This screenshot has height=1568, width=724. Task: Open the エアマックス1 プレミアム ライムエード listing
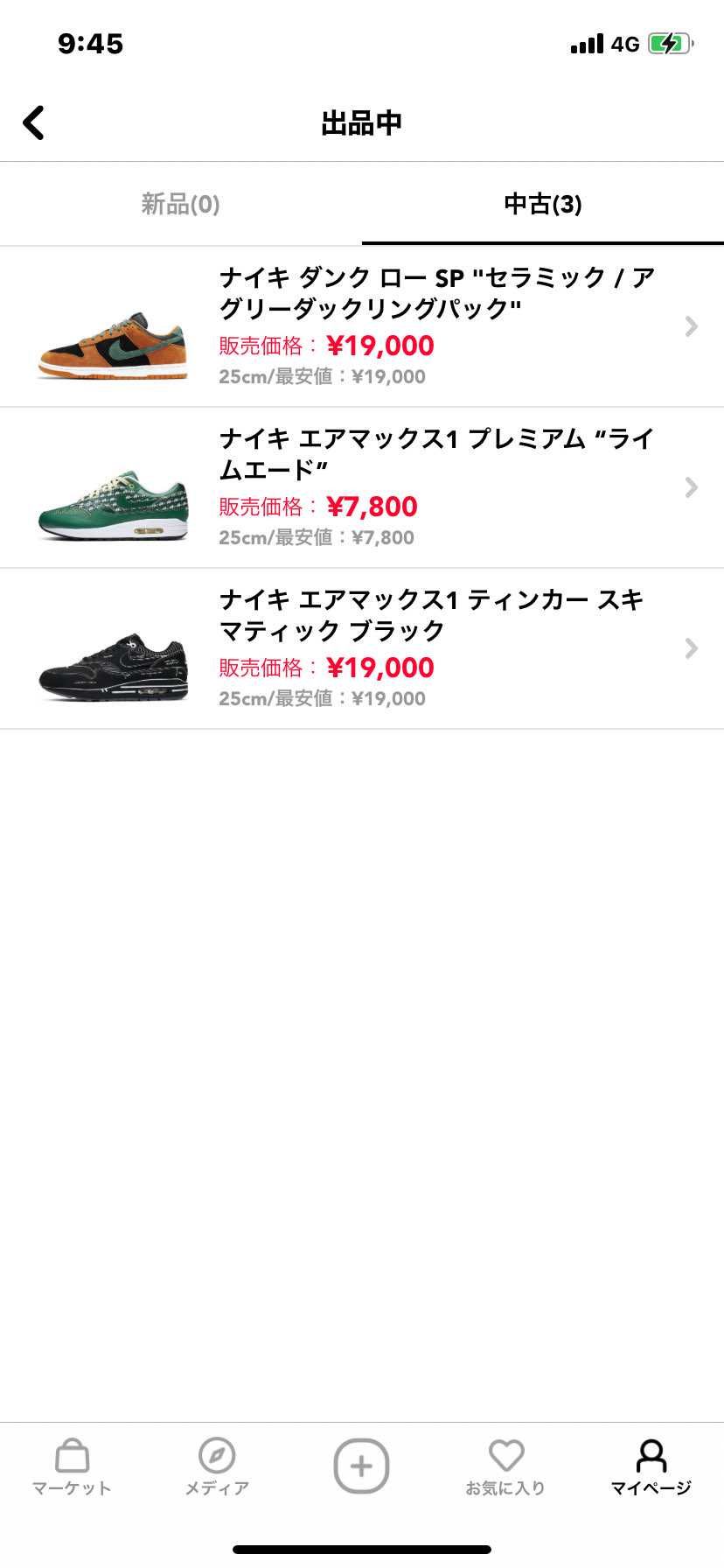[x=362, y=487]
